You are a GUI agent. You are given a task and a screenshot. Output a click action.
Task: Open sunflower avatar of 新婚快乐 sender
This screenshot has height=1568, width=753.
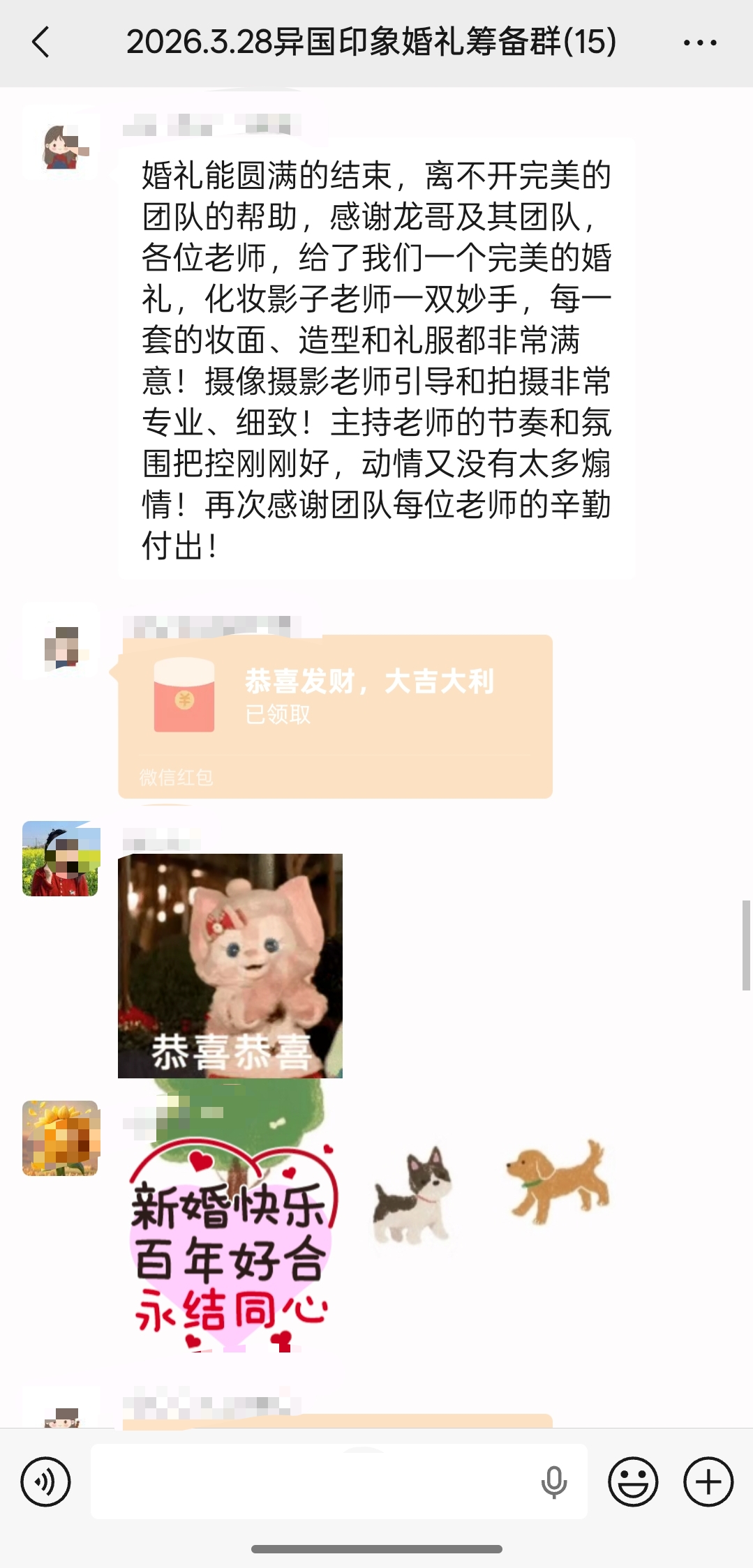[61, 1138]
